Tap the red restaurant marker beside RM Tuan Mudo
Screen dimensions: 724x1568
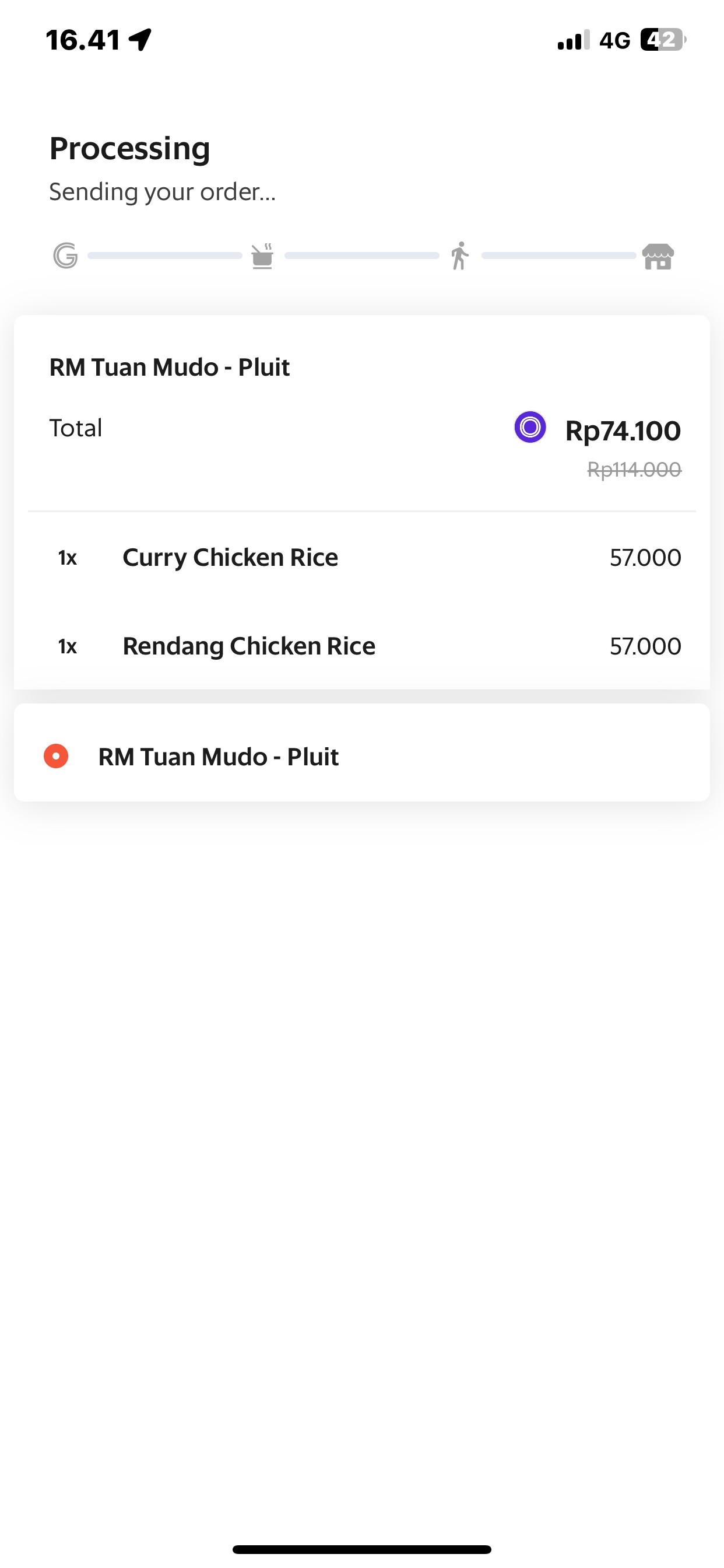click(57, 757)
